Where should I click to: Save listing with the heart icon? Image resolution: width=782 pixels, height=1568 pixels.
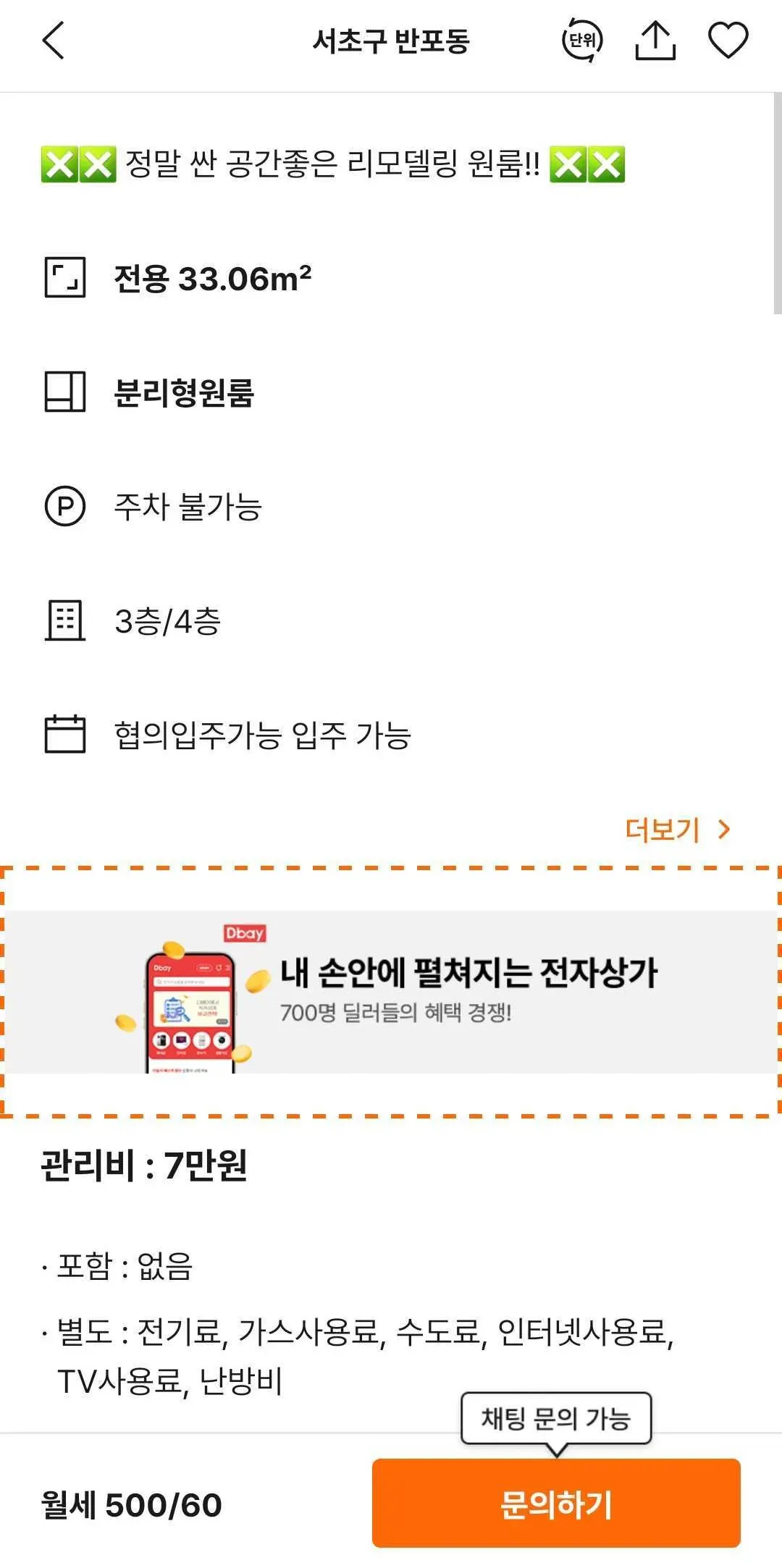click(x=728, y=40)
